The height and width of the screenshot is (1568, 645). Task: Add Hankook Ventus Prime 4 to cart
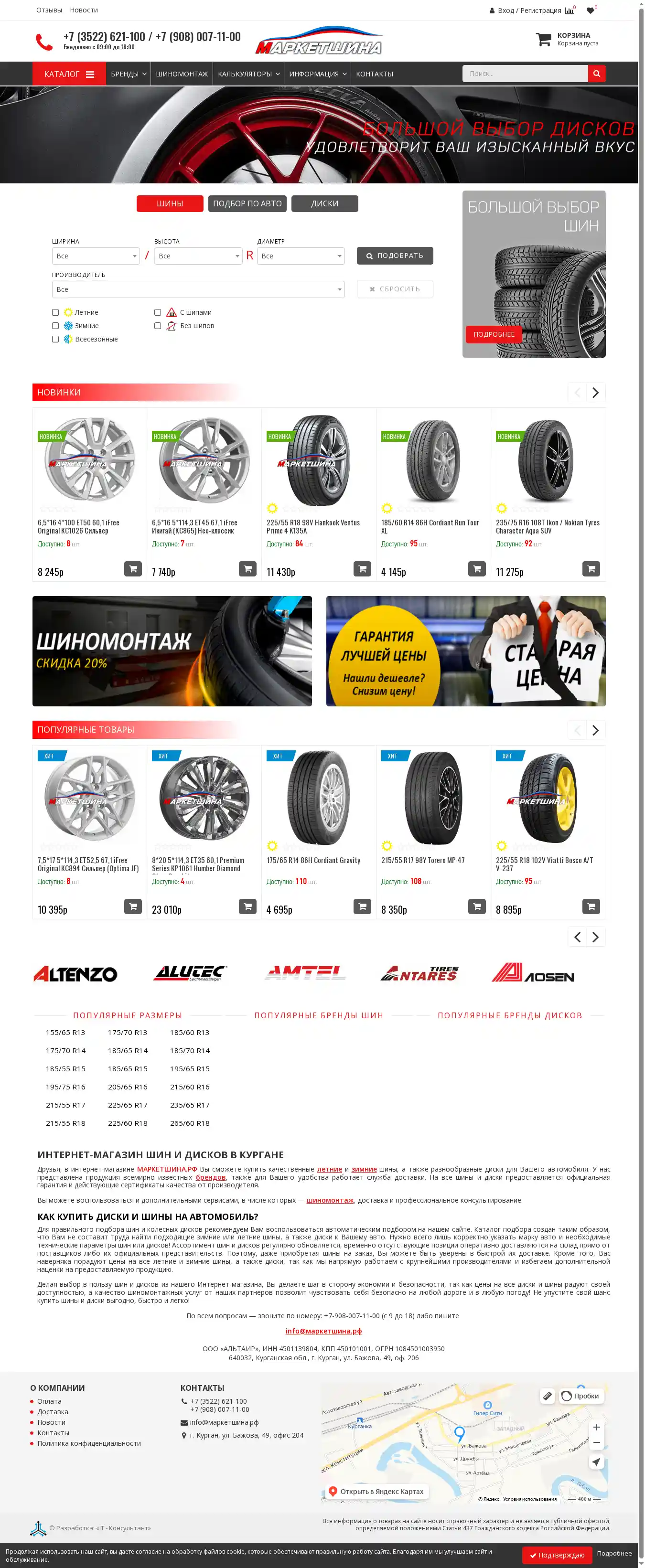362,568
